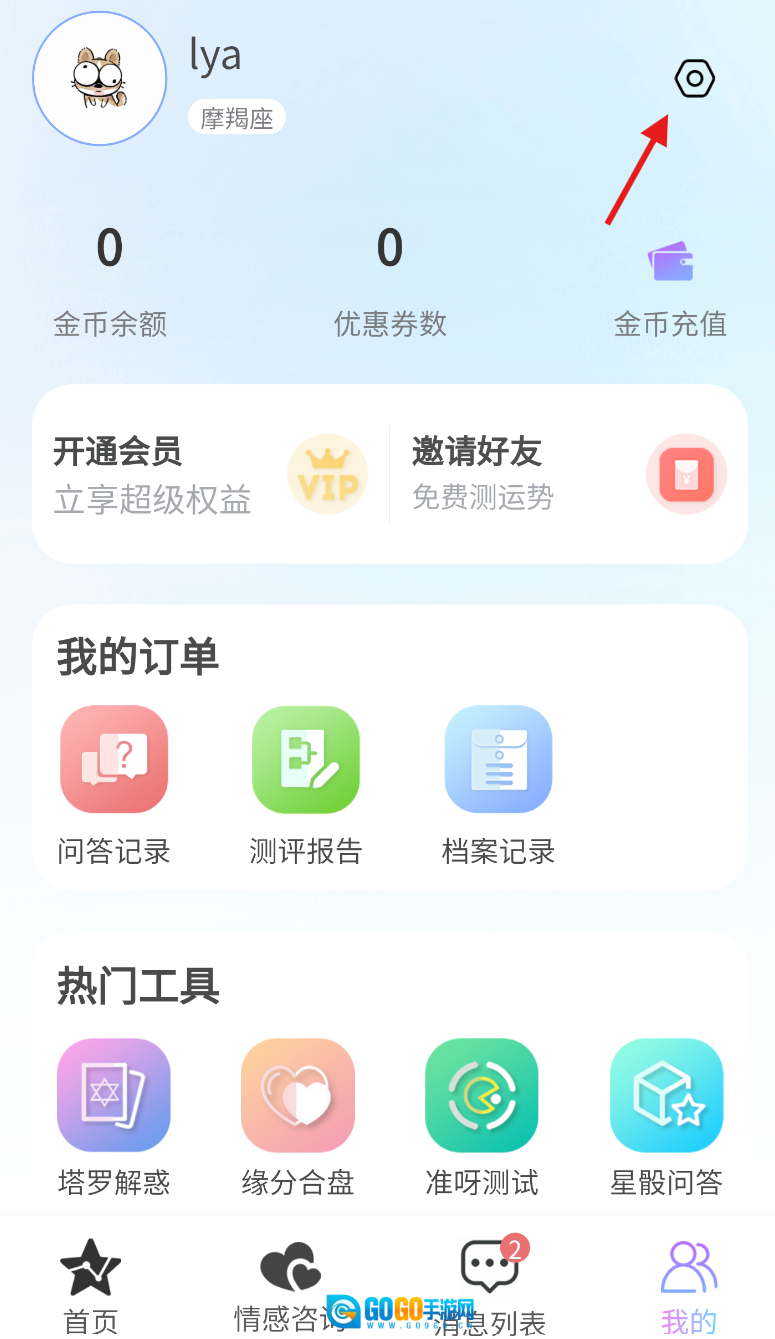Image resolution: width=775 pixels, height=1339 pixels.
Task: Switch to the 首页 tab
Action: pos(91,1285)
